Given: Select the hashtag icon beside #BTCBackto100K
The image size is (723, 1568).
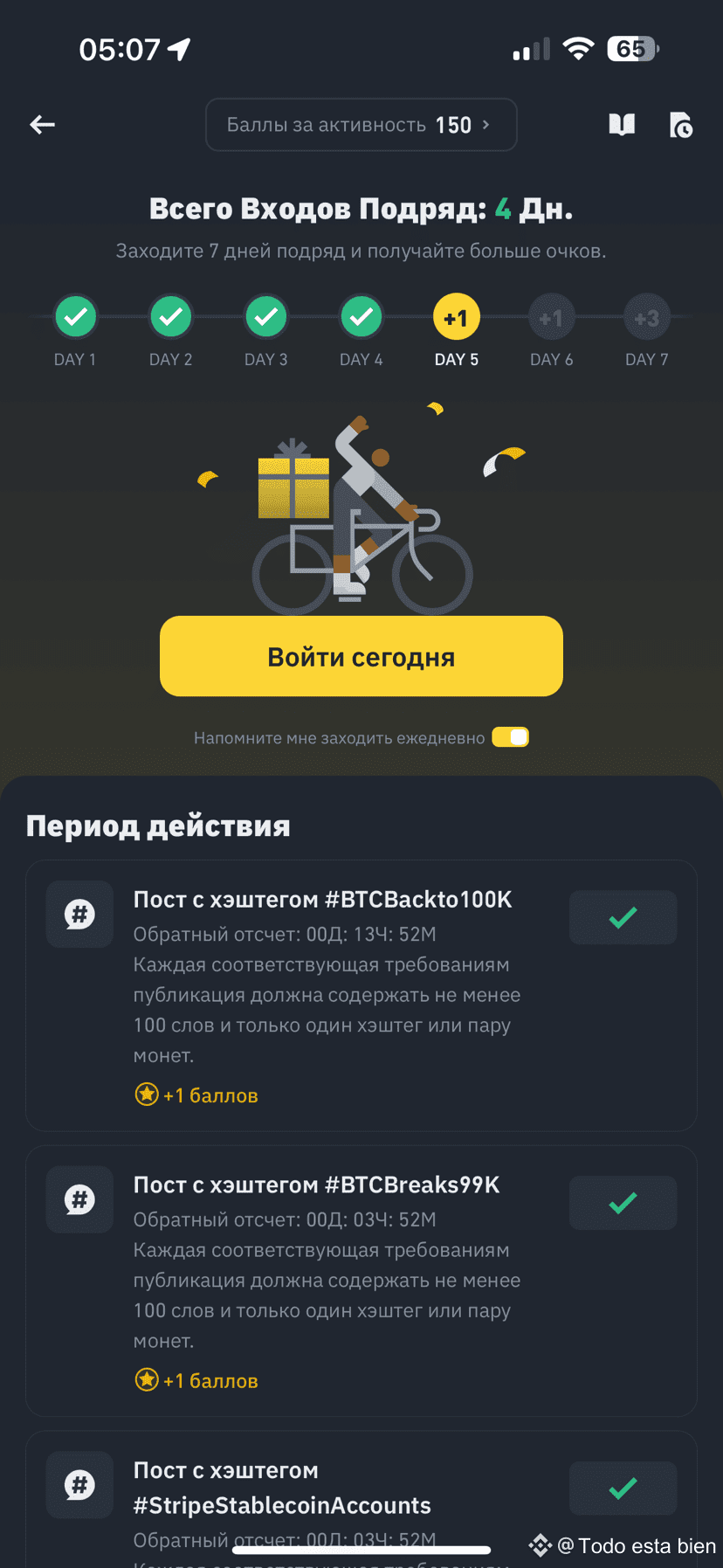Looking at the screenshot, I should 79,914.
